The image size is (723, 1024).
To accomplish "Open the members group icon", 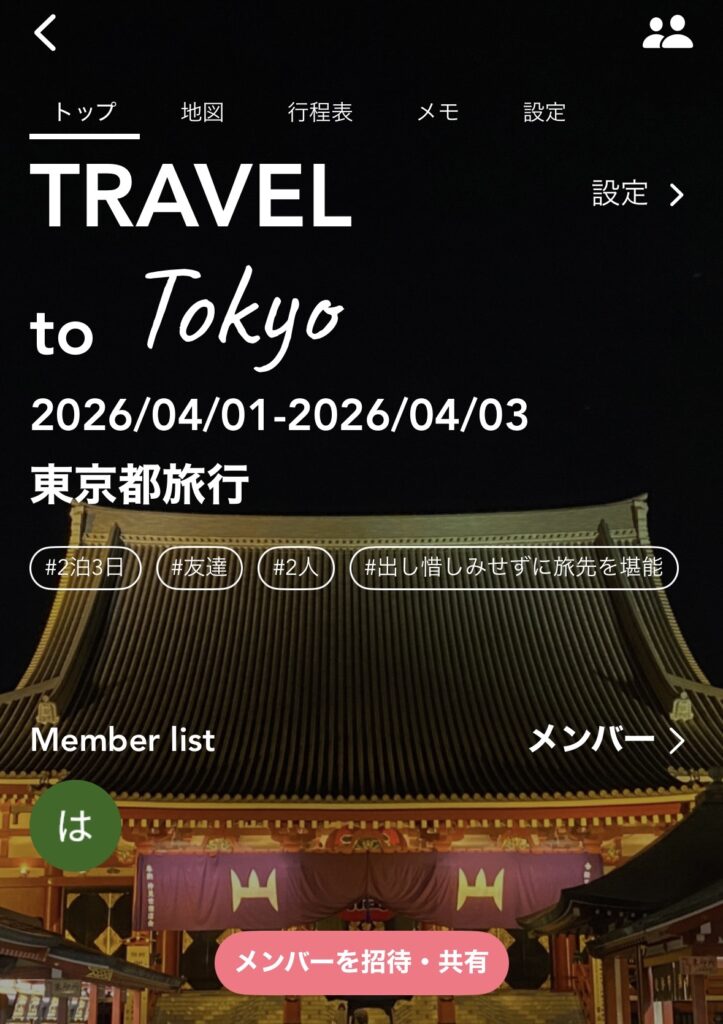I will click(667, 33).
